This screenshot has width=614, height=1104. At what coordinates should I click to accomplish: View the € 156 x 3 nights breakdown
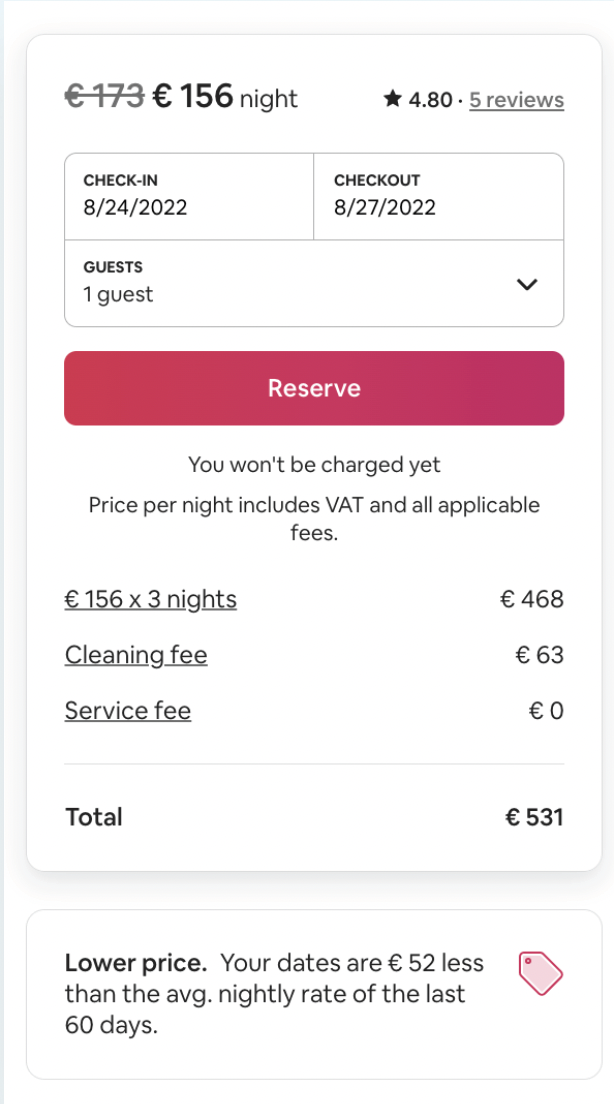click(151, 600)
